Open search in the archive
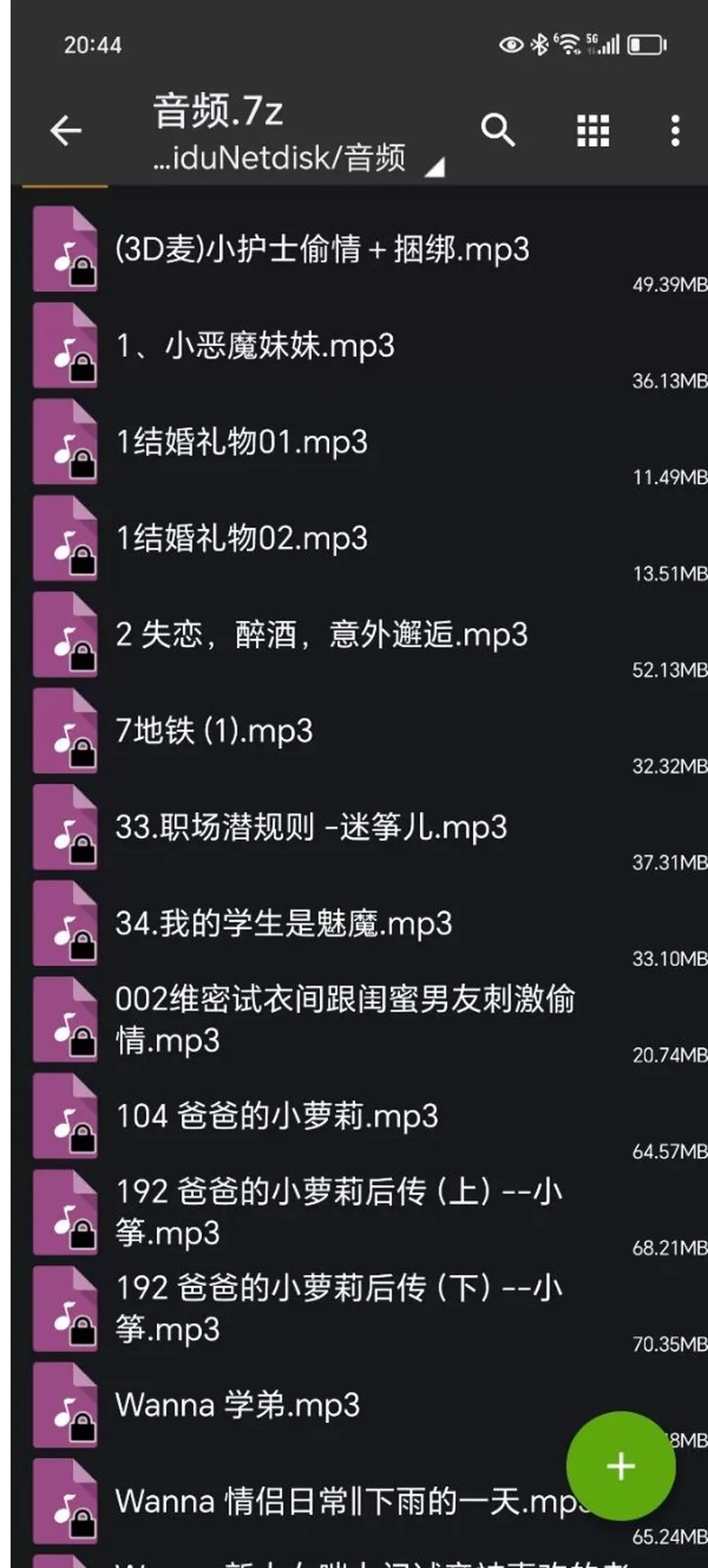Viewport: 708px width, 1568px height. (x=498, y=131)
